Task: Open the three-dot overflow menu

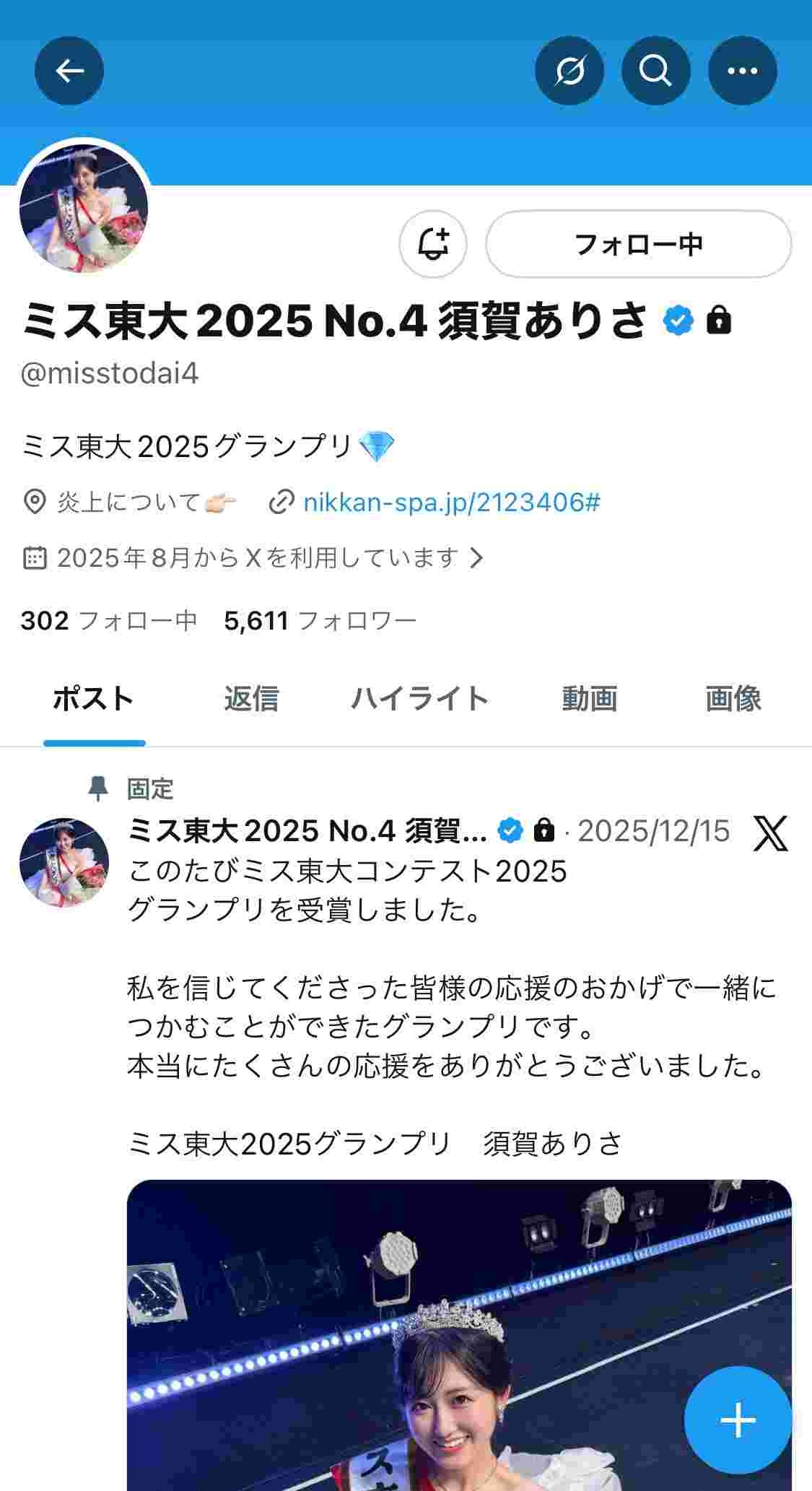Action: 742,71
